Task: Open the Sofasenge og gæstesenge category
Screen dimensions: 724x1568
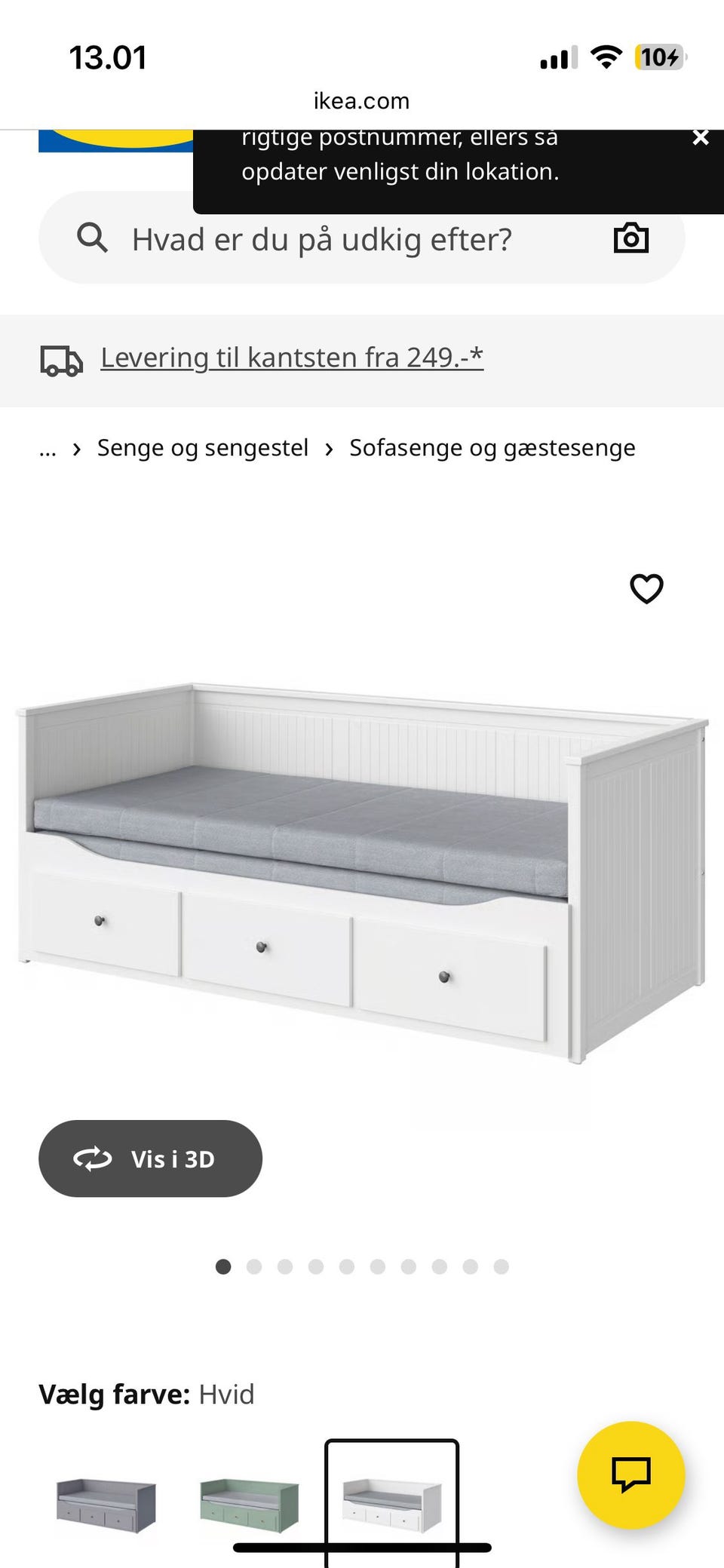Action: click(492, 446)
